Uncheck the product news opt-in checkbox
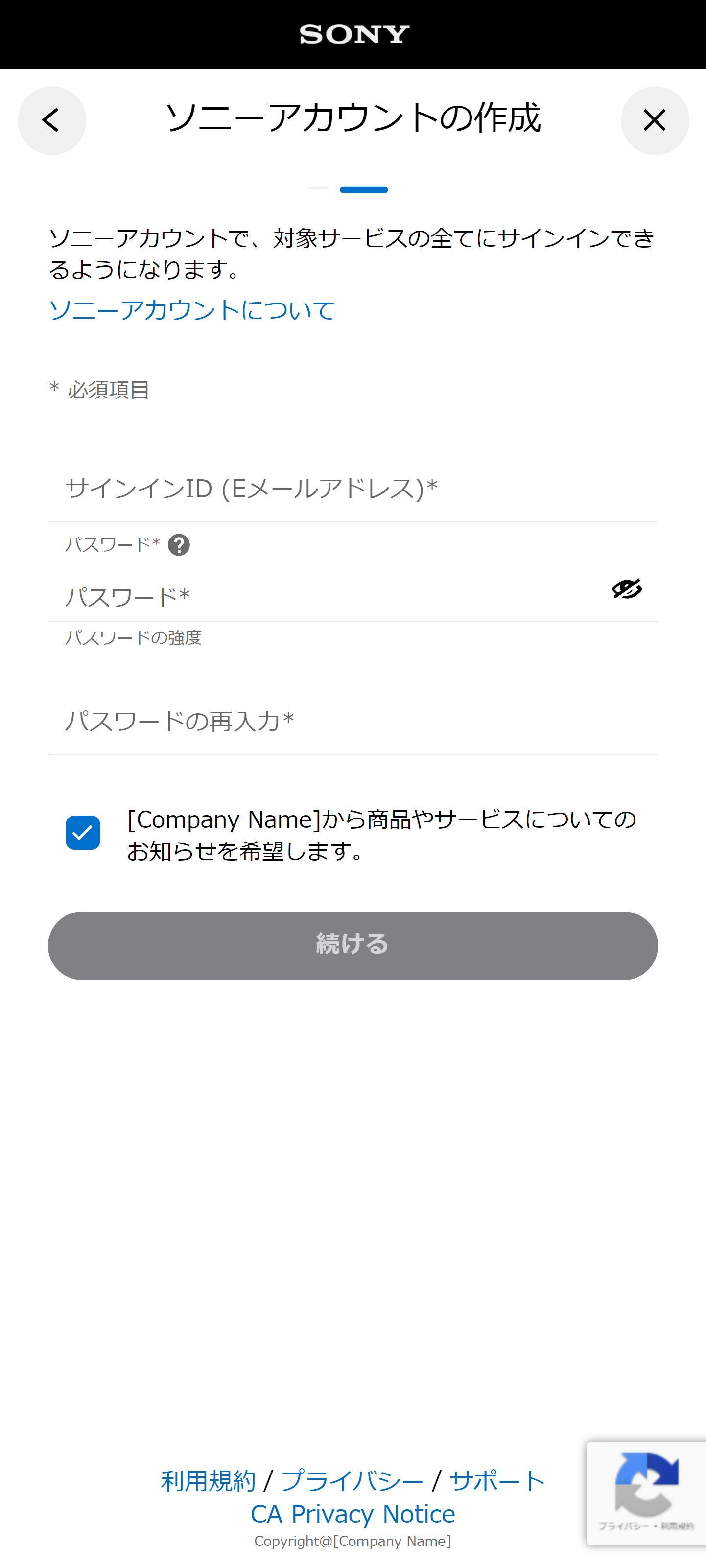This screenshot has height=1568, width=706. pyautogui.click(x=83, y=833)
